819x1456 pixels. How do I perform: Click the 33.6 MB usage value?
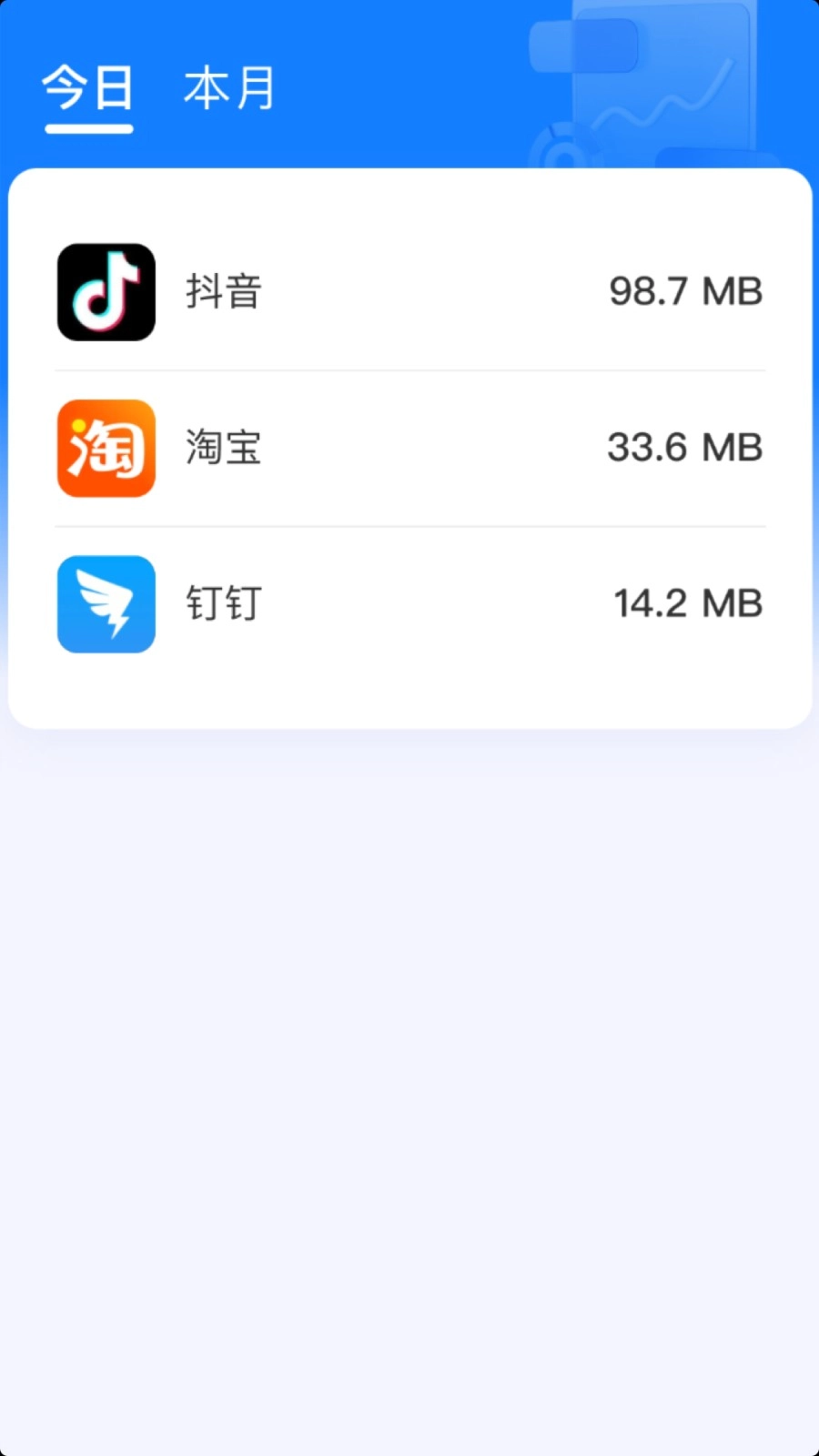tap(683, 448)
